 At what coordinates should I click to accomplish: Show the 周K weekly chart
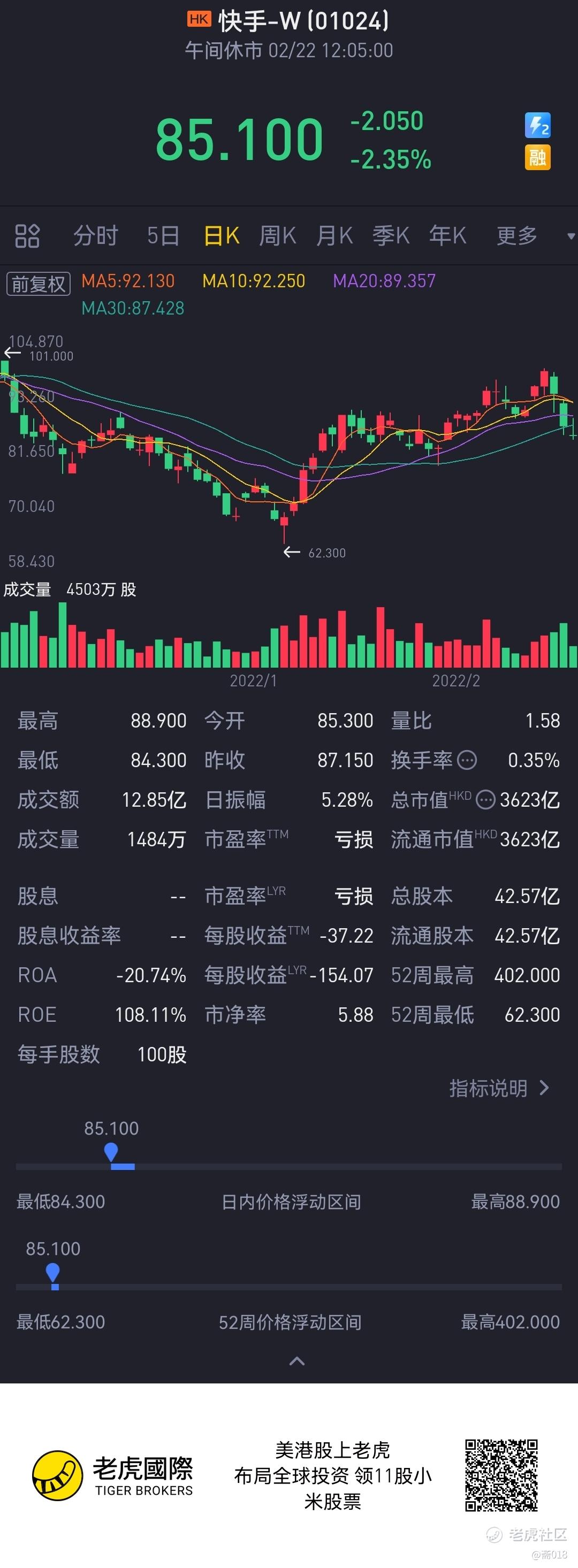(x=278, y=235)
